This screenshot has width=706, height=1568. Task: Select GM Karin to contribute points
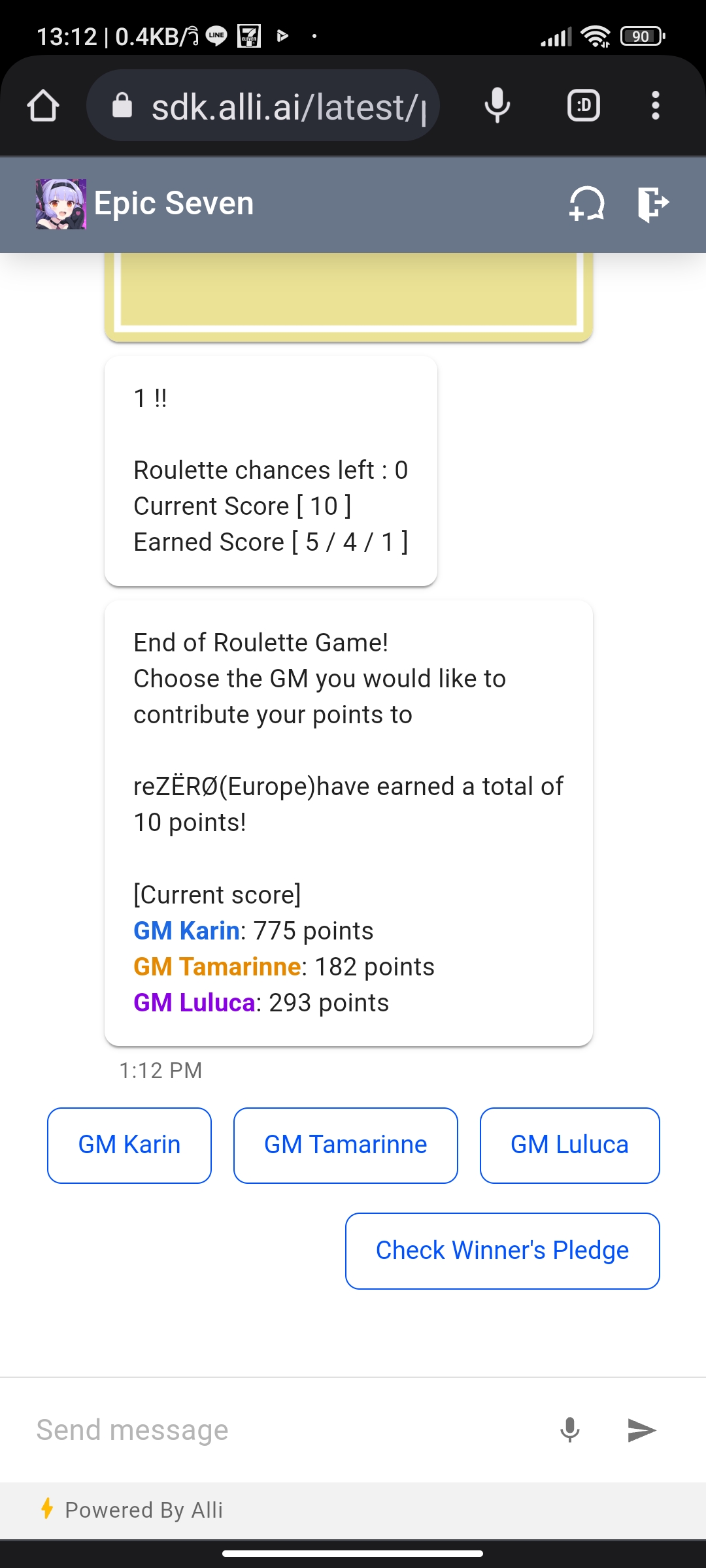(x=129, y=1145)
